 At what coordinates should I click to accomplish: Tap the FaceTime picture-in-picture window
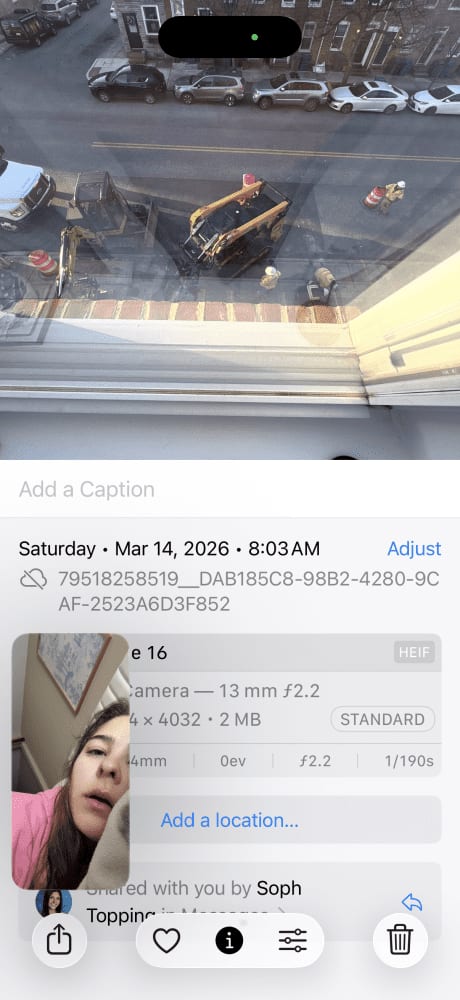coord(71,761)
